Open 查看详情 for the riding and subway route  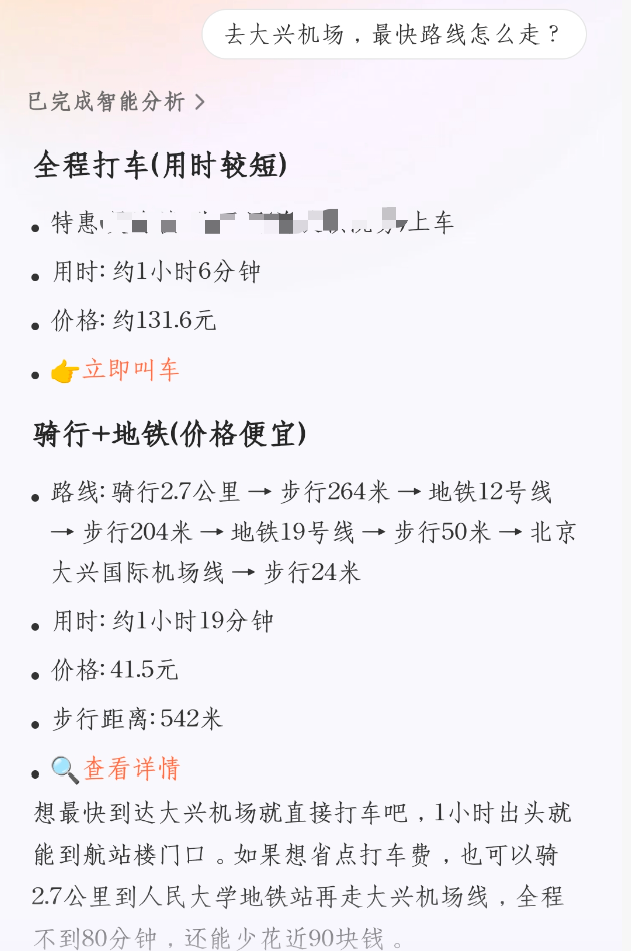(131, 768)
